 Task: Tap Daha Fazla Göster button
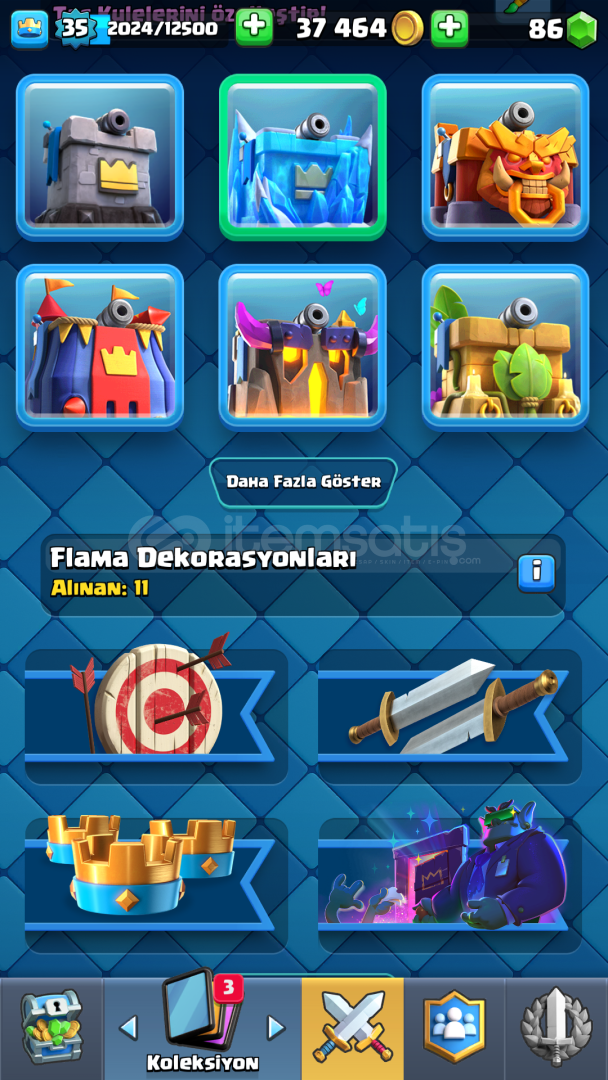pyautogui.click(x=303, y=482)
